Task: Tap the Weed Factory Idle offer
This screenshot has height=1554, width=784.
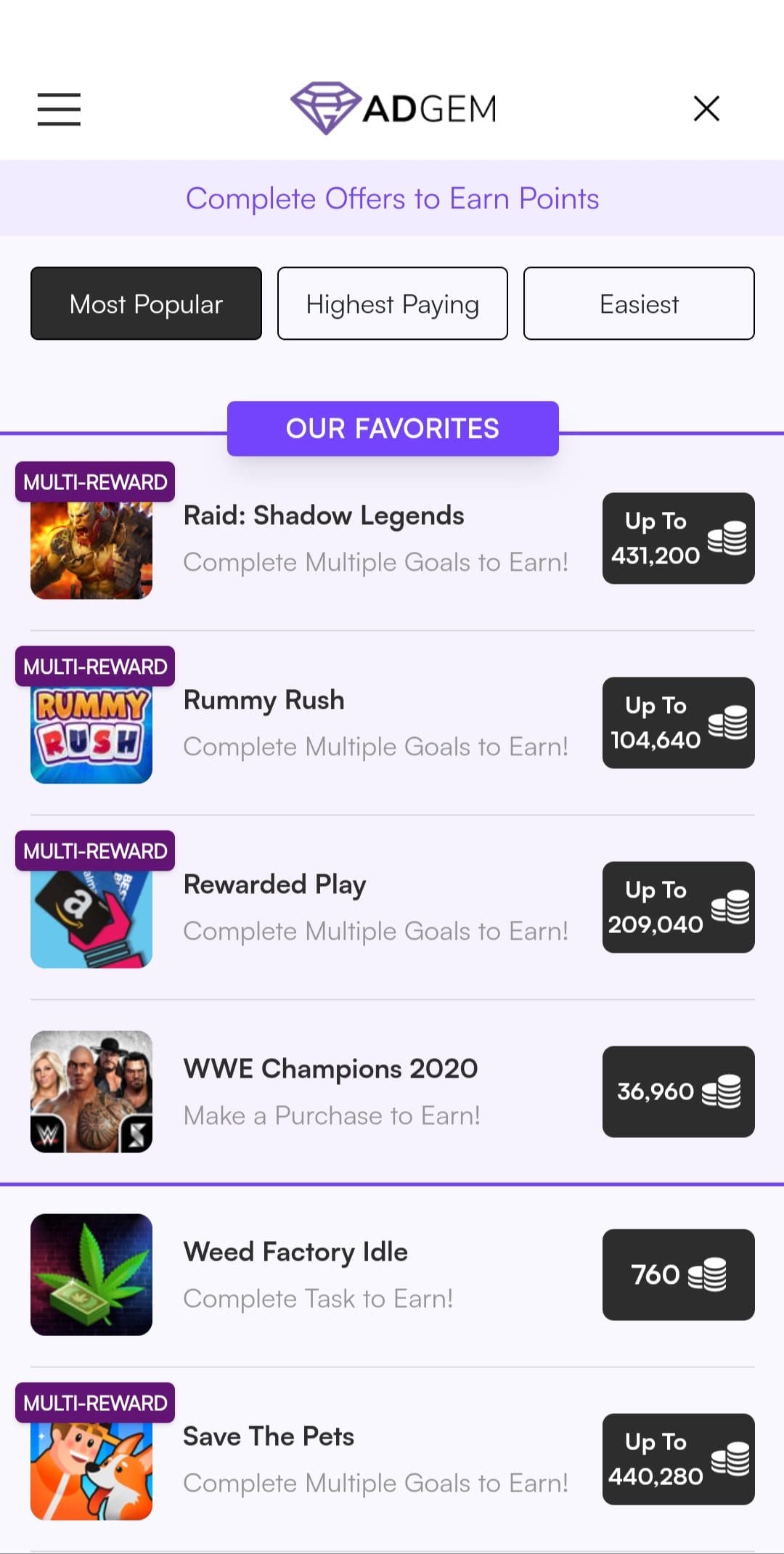Action: click(392, 1275)
